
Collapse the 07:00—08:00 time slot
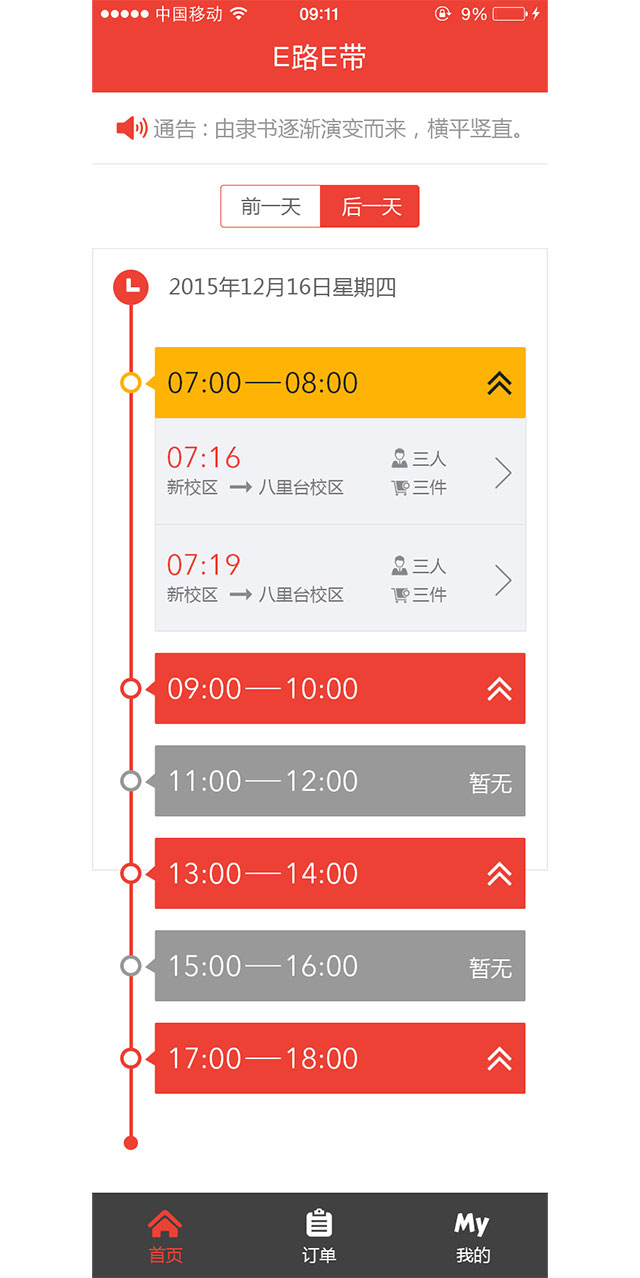(x=499, y=383)
